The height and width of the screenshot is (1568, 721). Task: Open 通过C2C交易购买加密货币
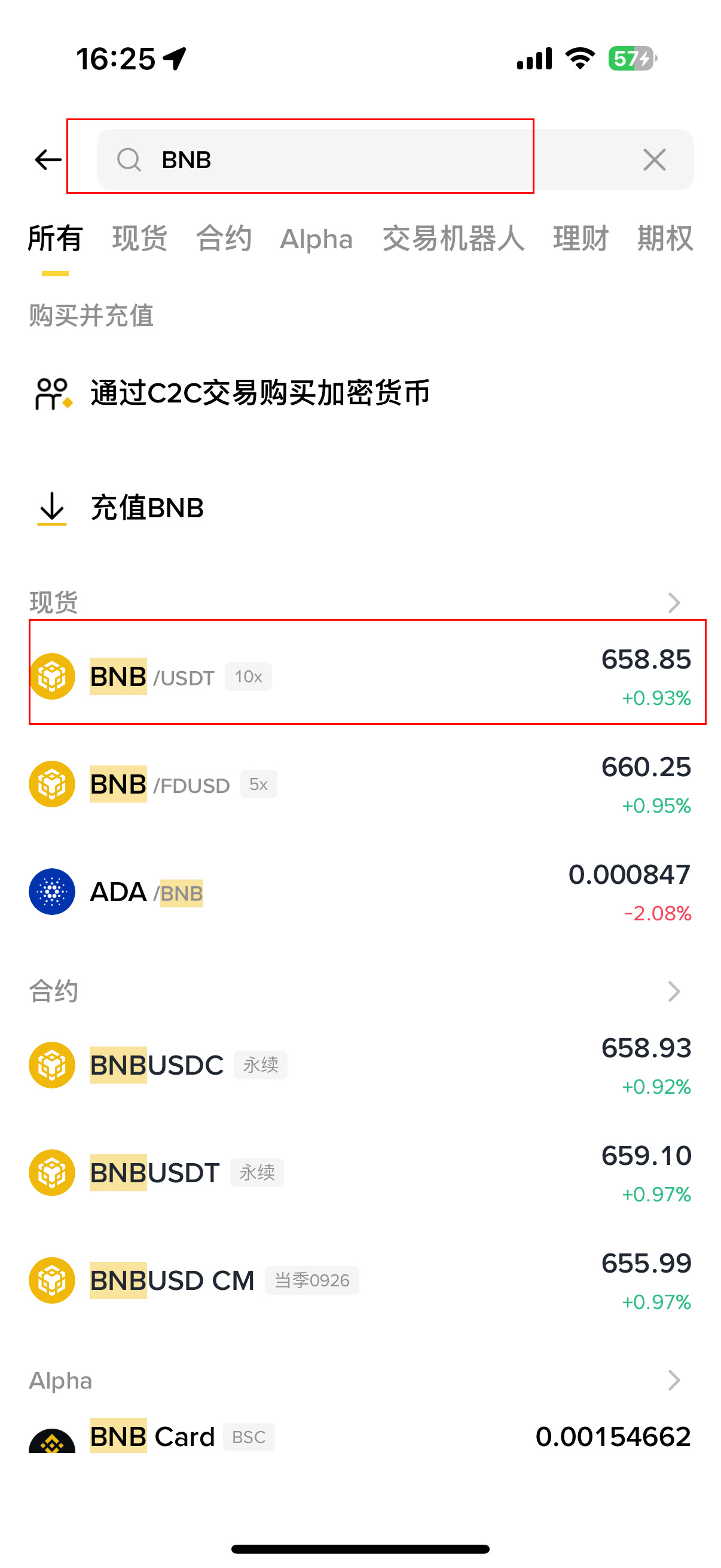pos(260,393)
